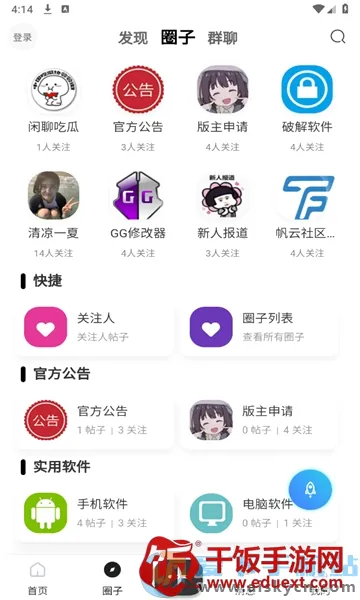Open 官方公告 card with 1 帖子

tap(94, 420)
